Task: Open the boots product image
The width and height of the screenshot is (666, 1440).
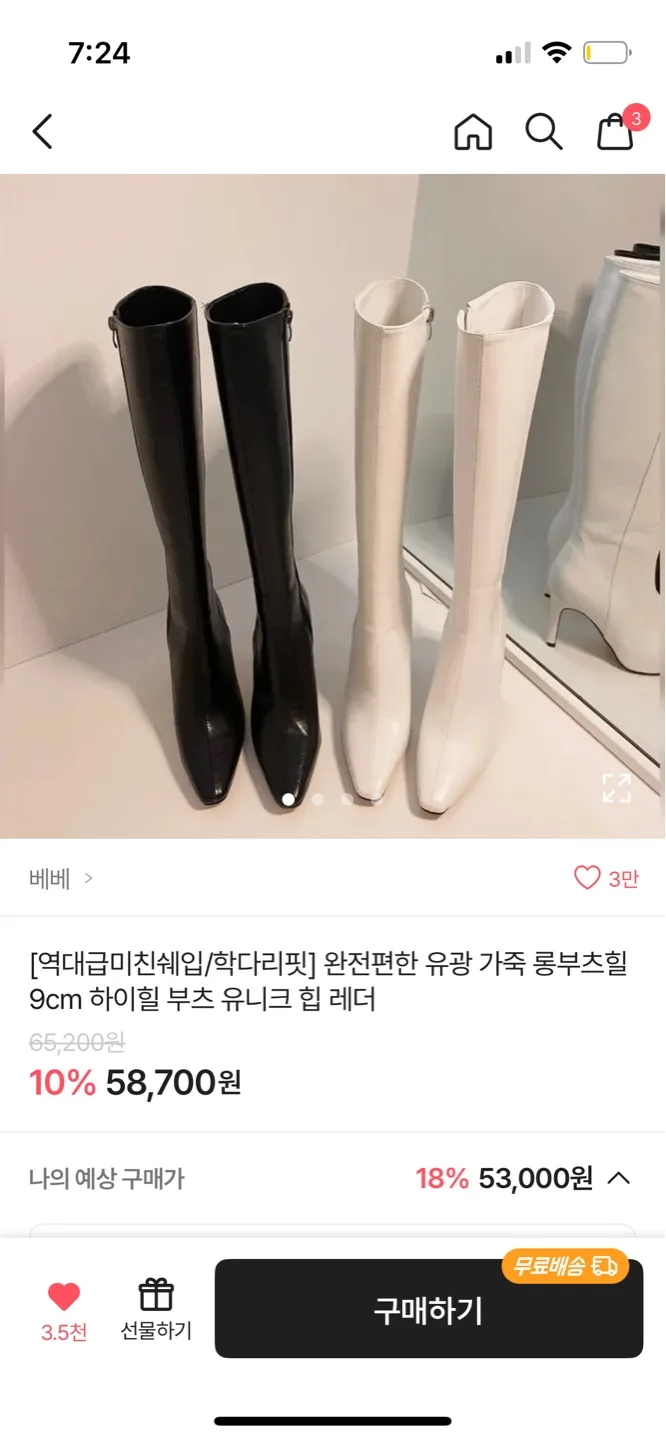Action: coord(333,506)
